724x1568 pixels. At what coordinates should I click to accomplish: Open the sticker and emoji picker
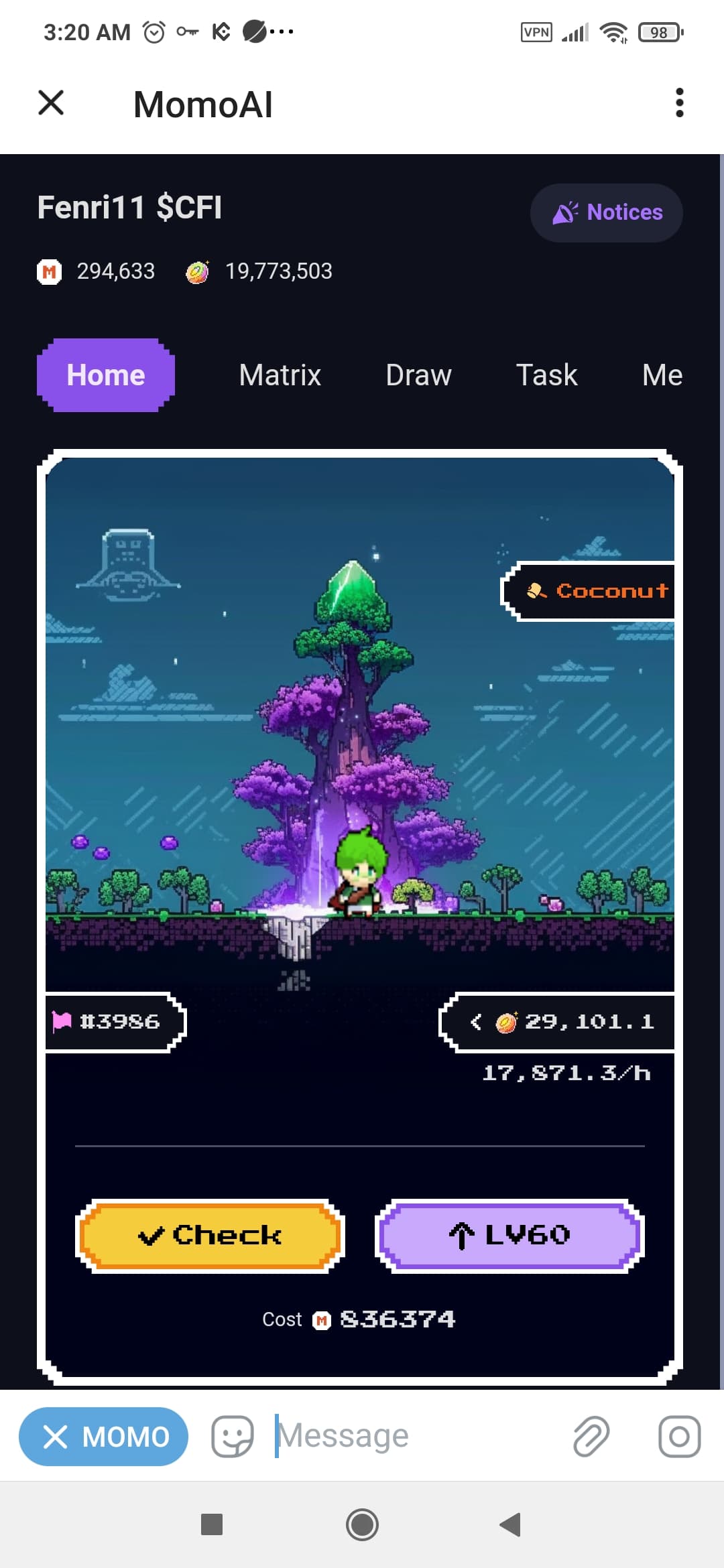(x=232, y=1436)
